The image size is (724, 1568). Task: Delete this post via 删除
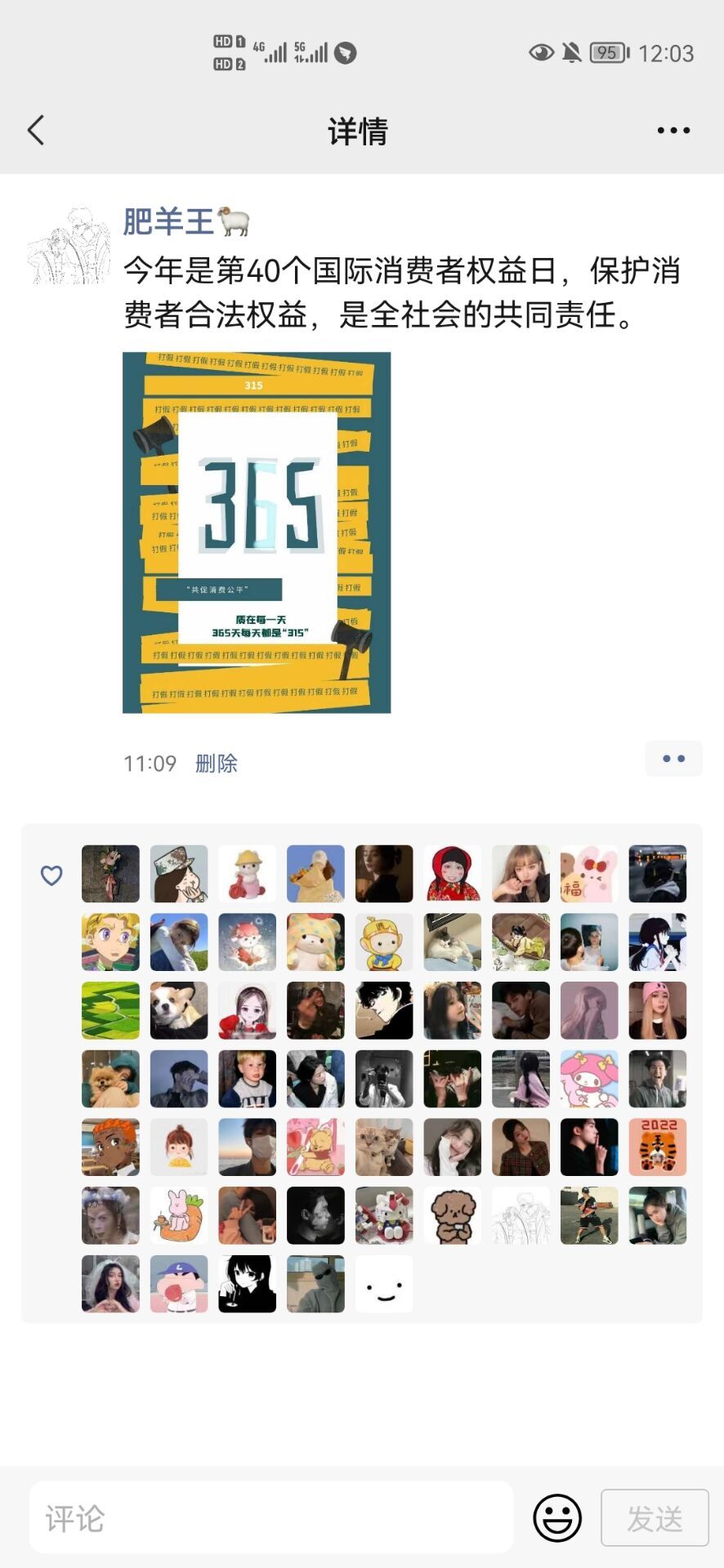coord(217,764)
